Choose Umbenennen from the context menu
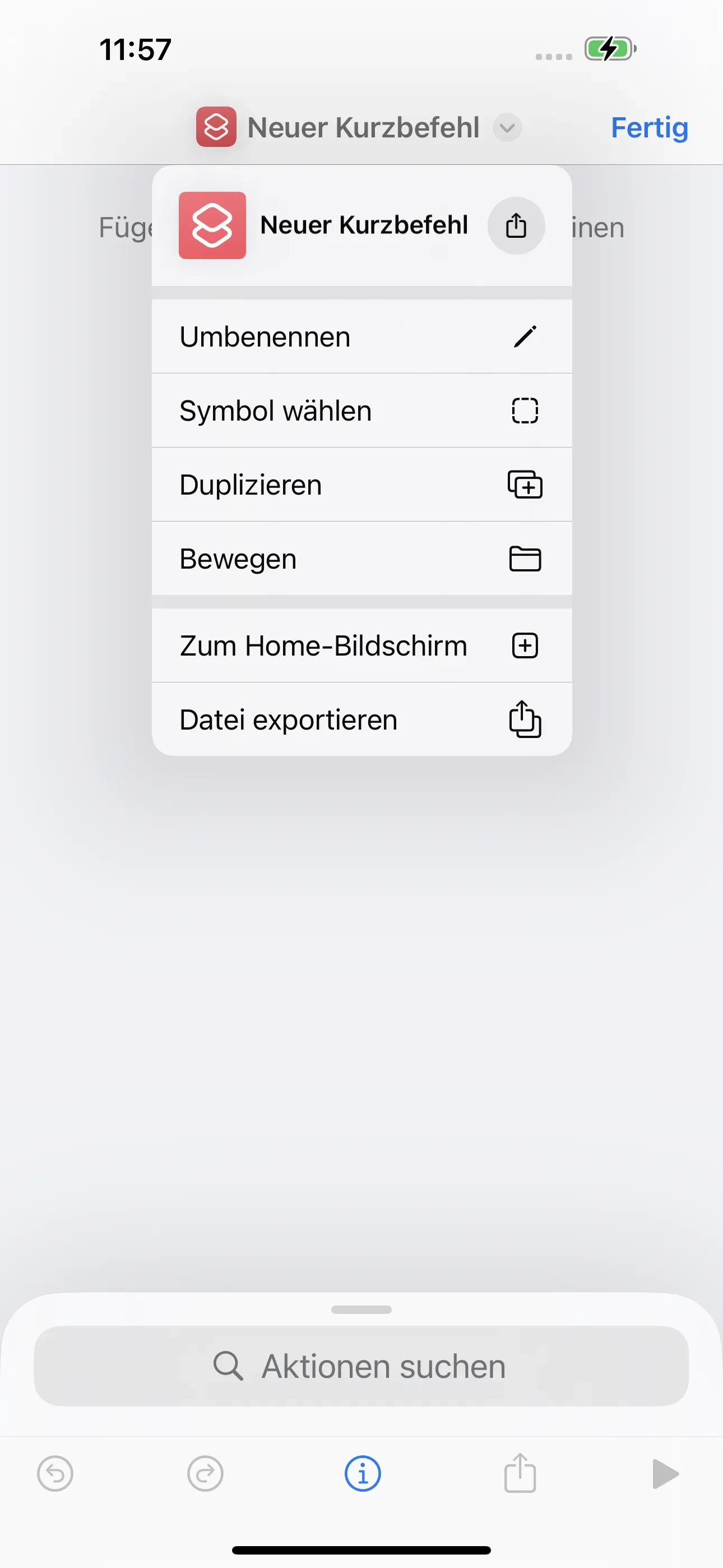The width and height of the screenshot is (723, 1568). click(265, 336)
